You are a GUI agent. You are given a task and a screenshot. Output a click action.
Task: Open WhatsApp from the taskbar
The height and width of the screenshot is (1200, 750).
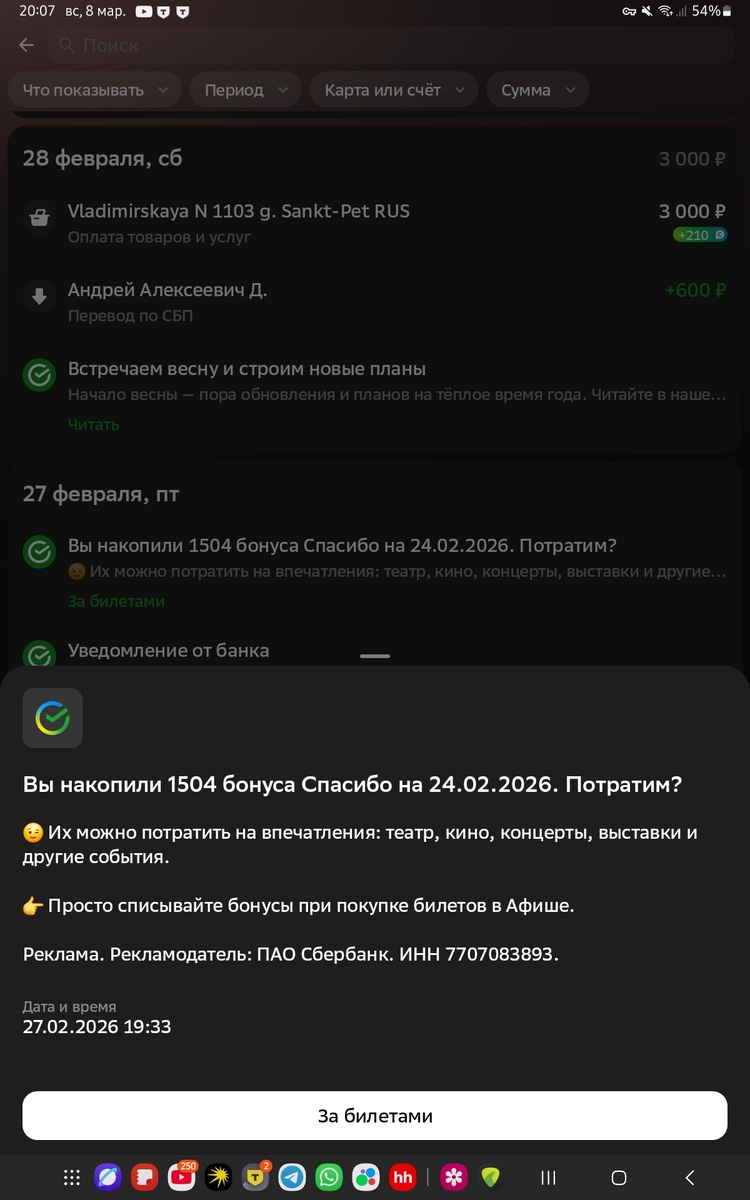pos(329,1177)
